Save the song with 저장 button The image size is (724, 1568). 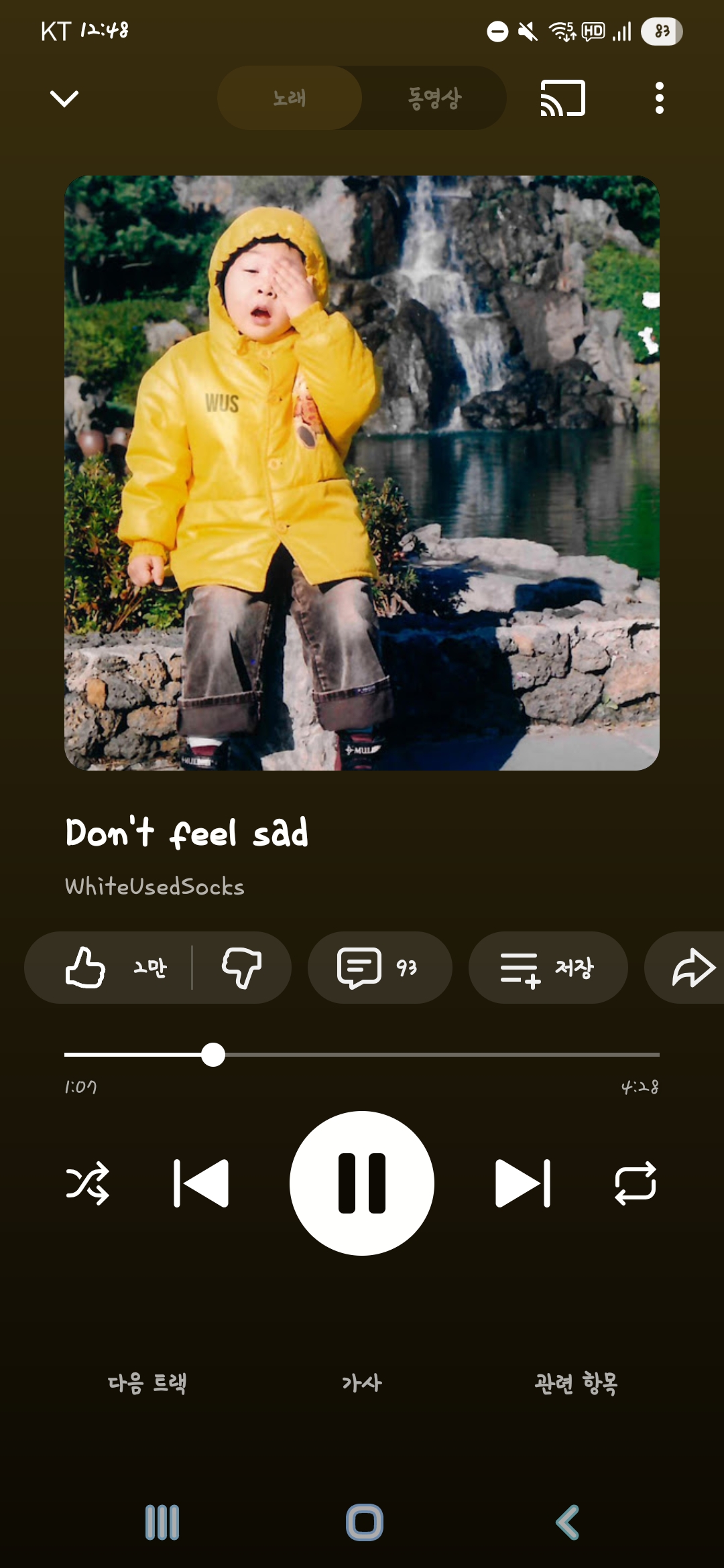[x=548, y=968]
